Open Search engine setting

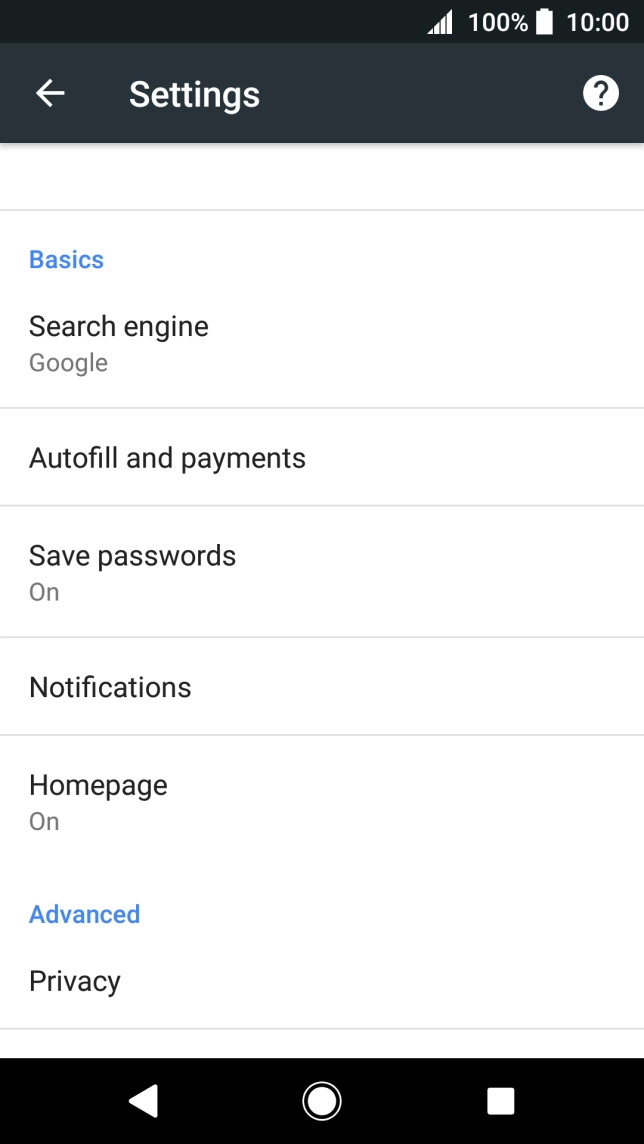click(x=322, y=342)
